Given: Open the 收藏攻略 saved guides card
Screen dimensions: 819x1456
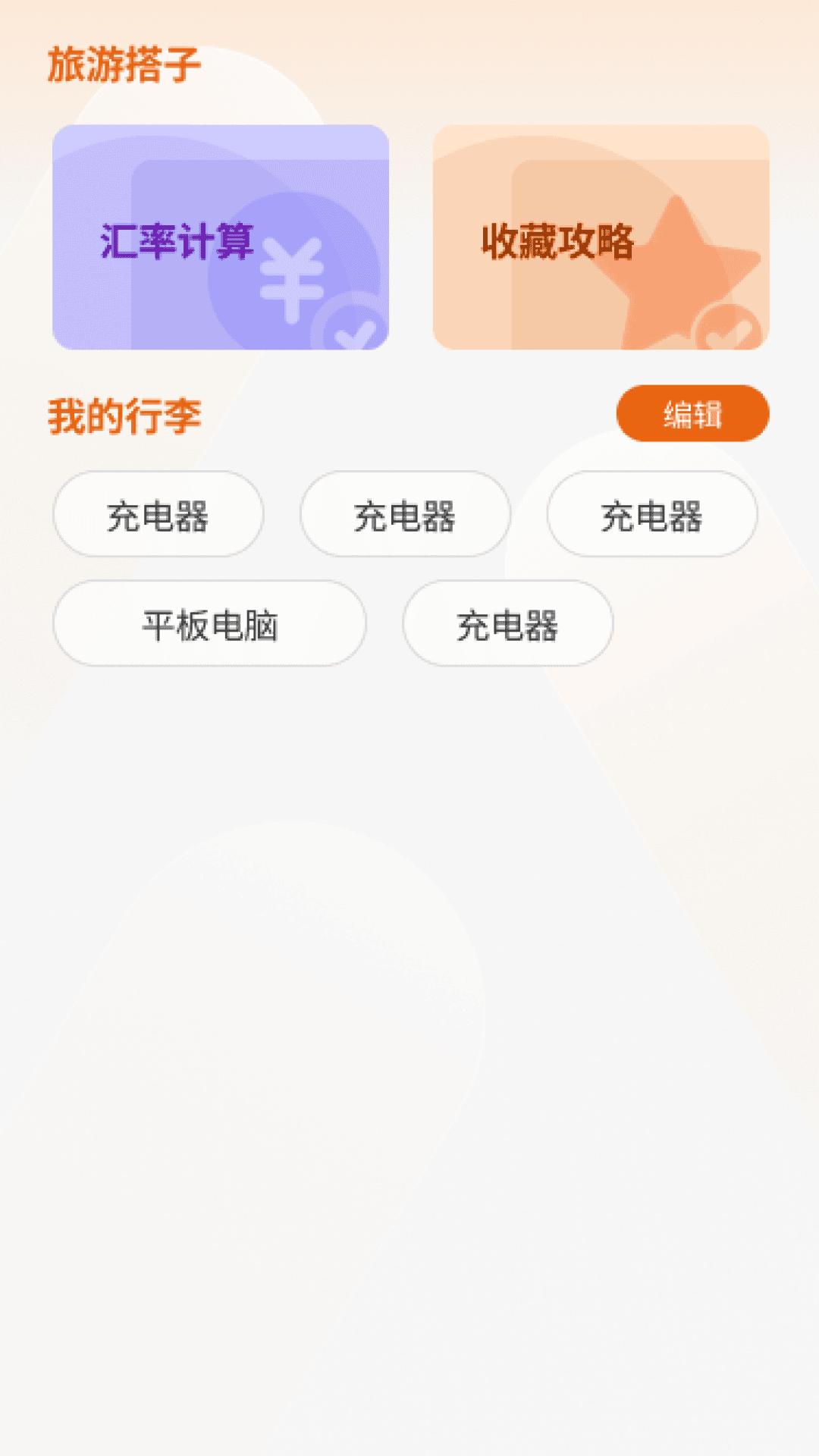Looking at the screenshot, I should [601, 237].
